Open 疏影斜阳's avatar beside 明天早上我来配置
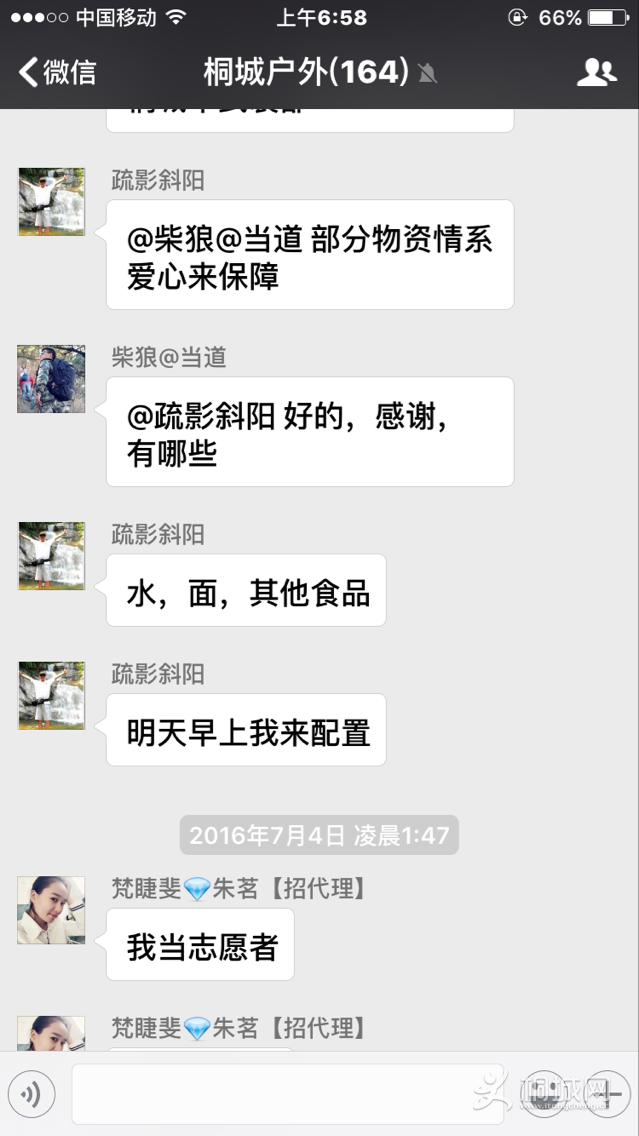 click(x=50, y=695)
